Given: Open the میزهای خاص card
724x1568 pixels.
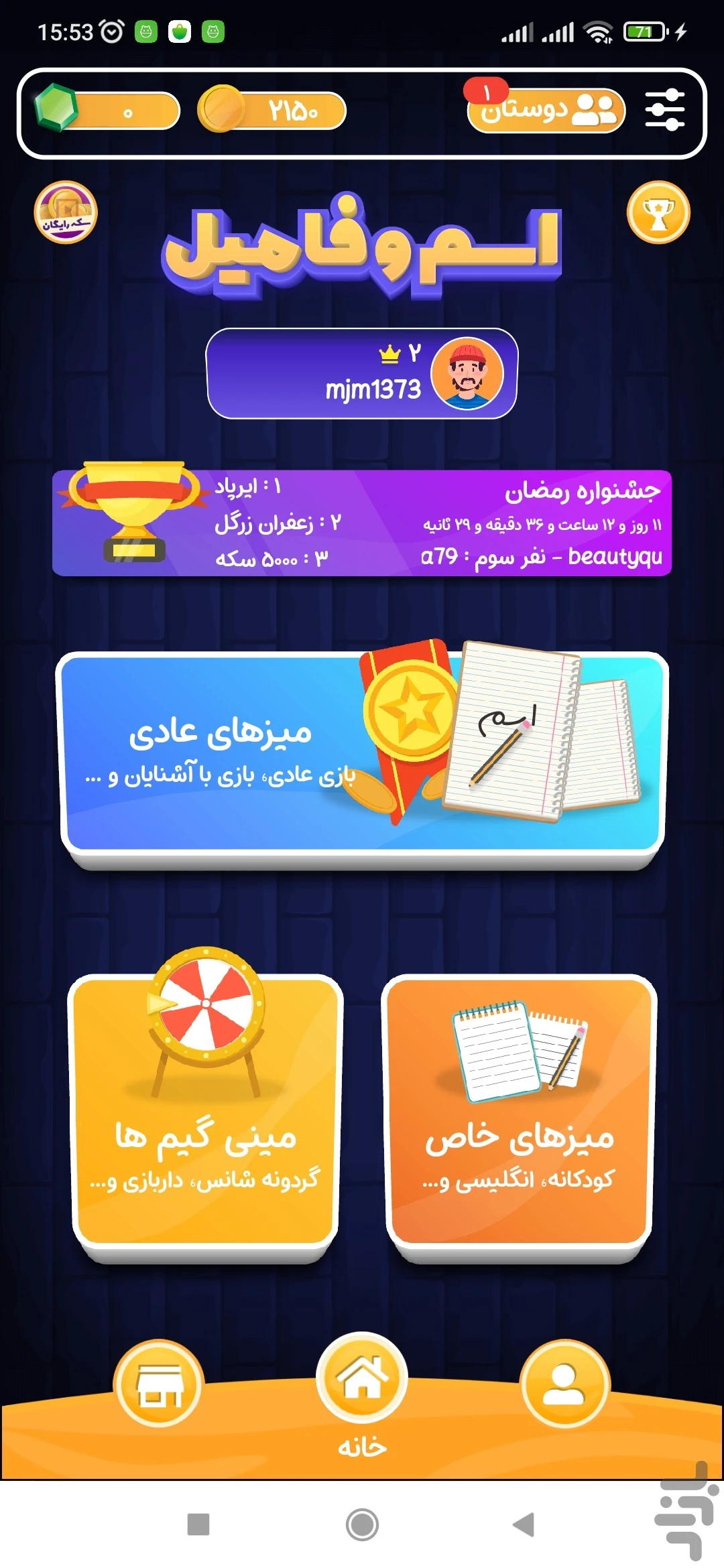Looking at the screenshot, I should (519, 1112).
